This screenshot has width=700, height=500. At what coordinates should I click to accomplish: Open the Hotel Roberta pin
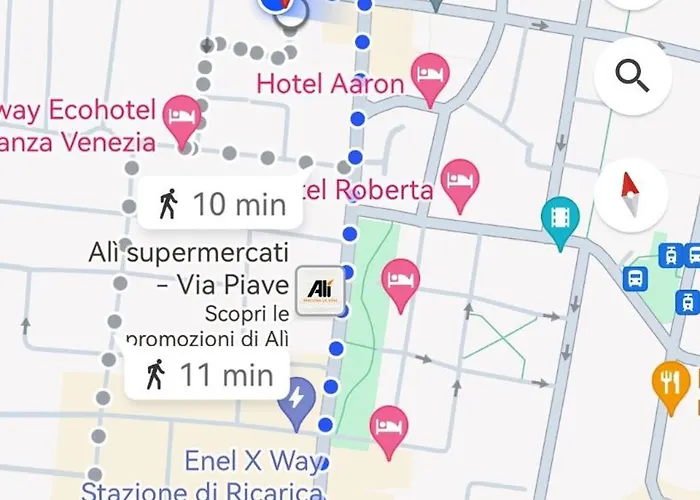pyautogui.click(x=460, y=183)
